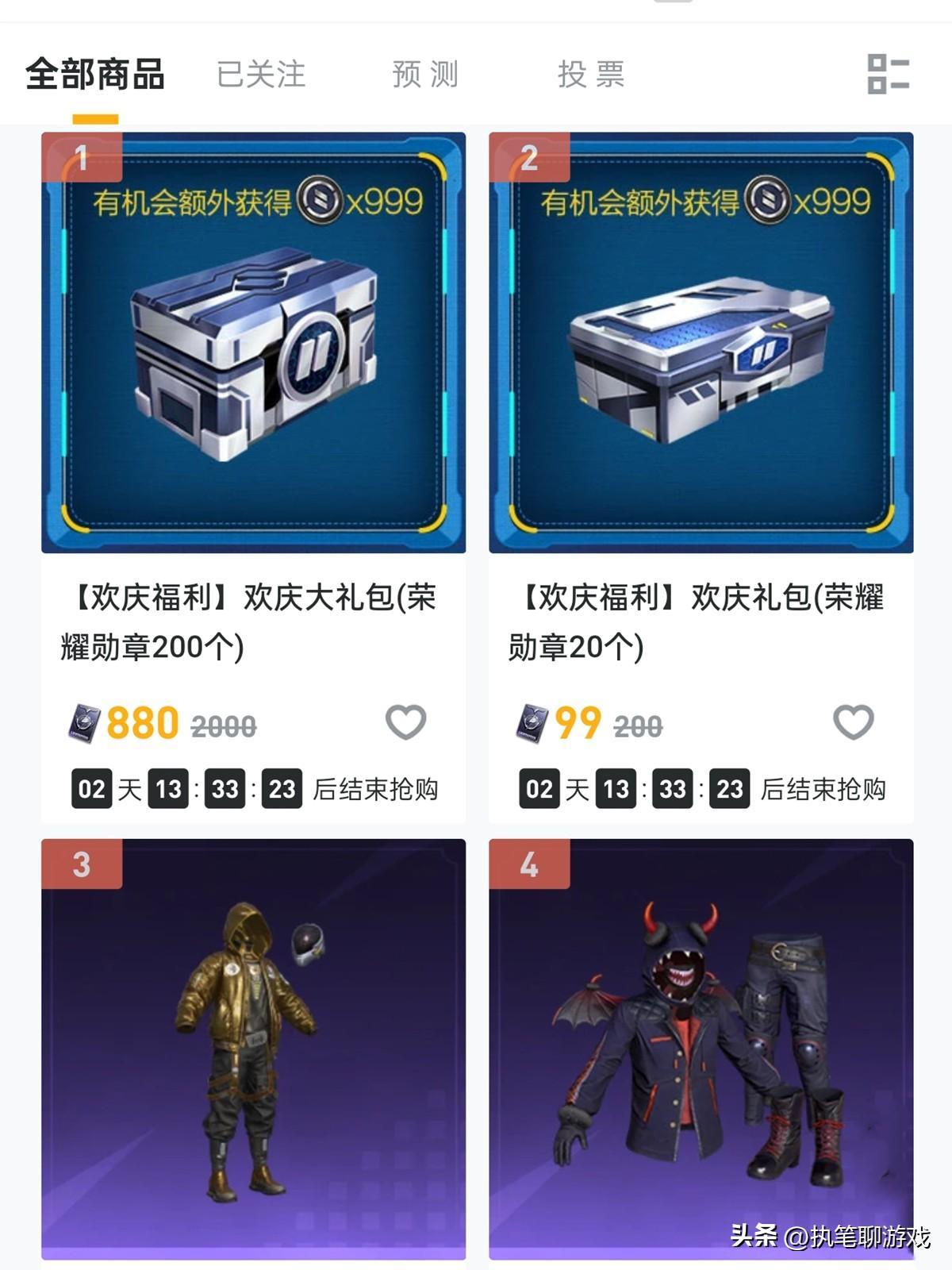Toggle the list layout view icon

point(888,75)
